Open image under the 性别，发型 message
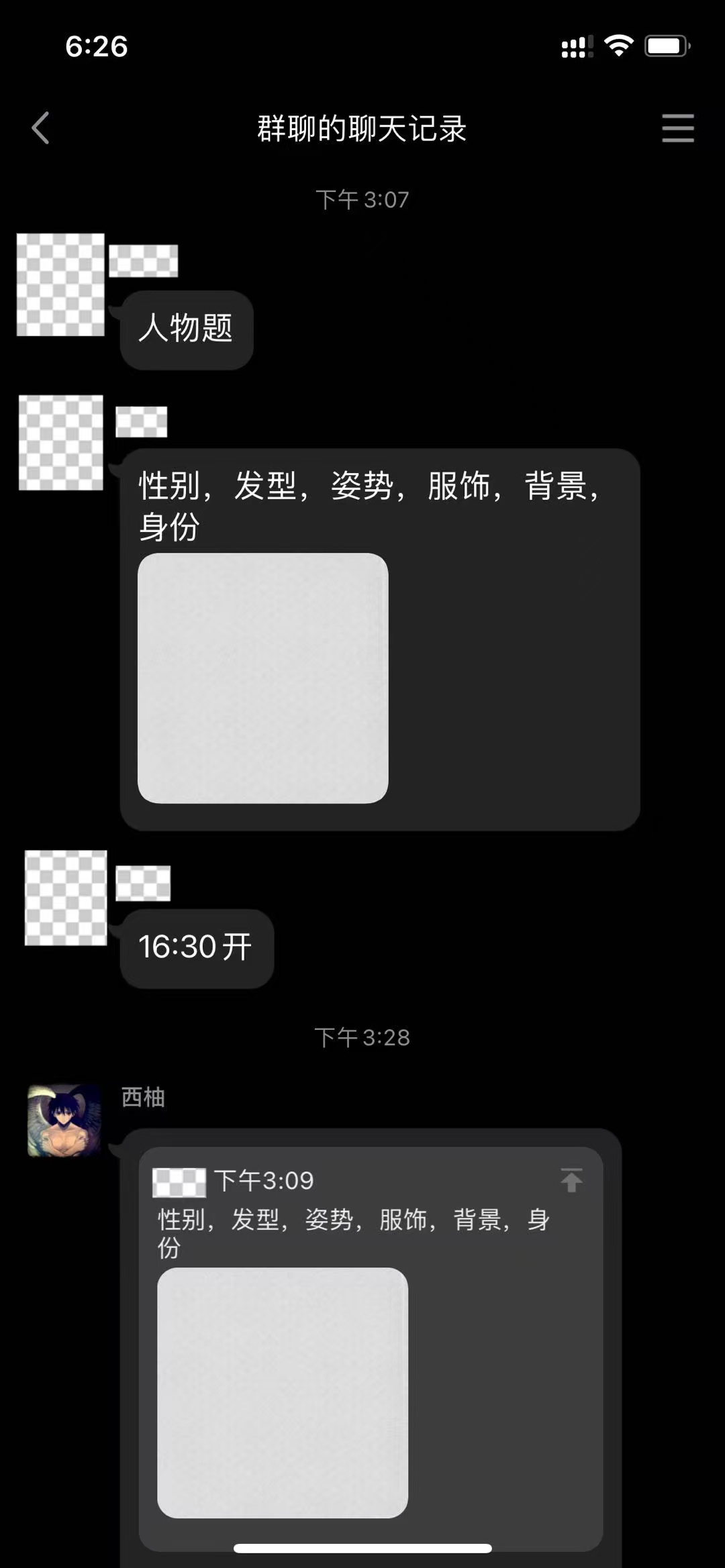This screenshot has width=725, height=1568. coord(262,678)
